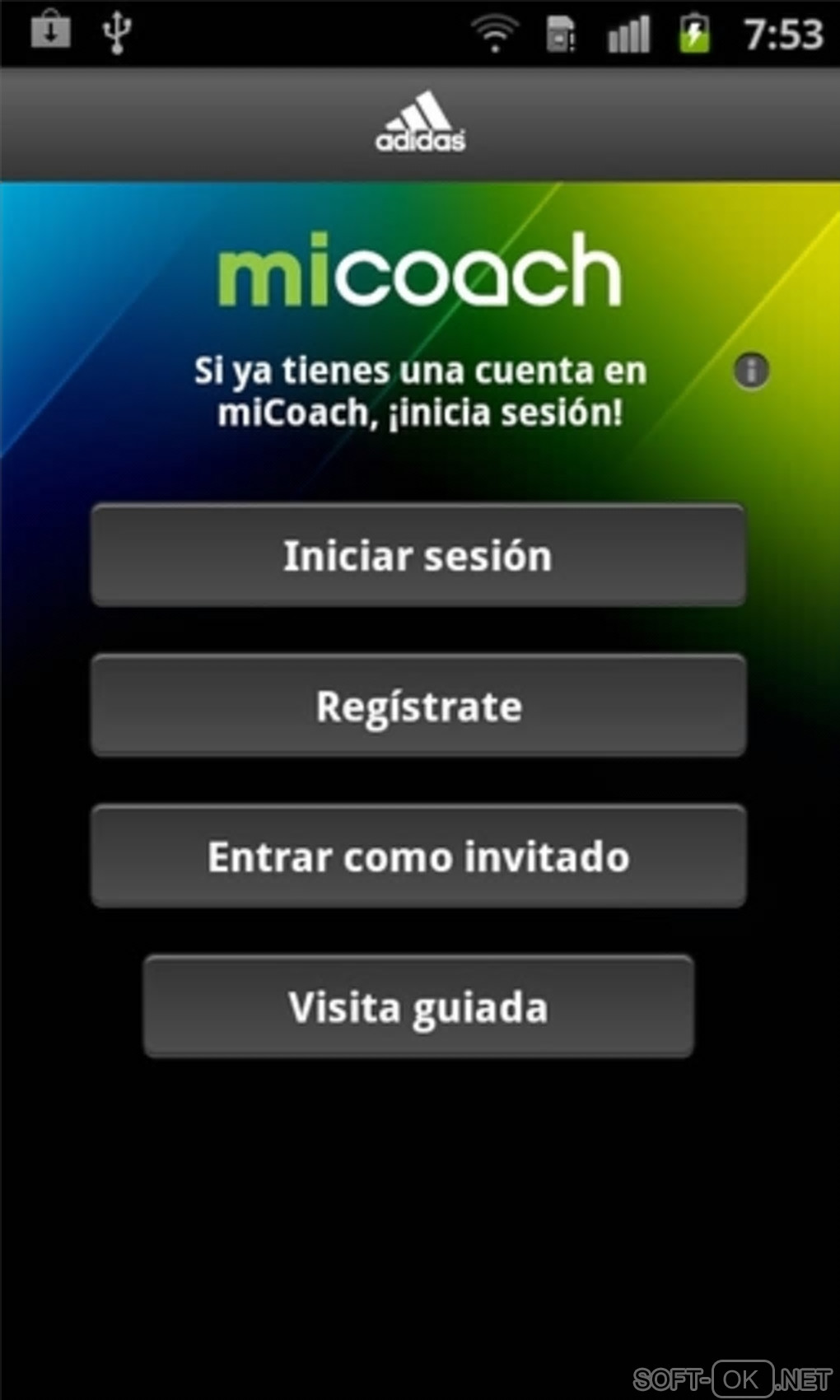Open the Visita guiada tour
The width and height of the screenshot is (840, 1400).
coord(418,1006)
